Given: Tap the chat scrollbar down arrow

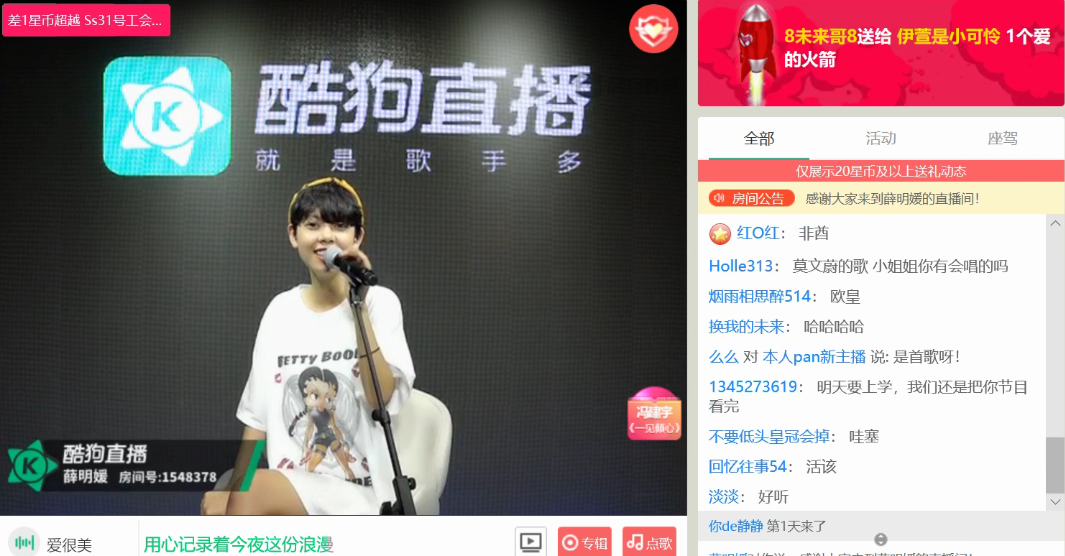Looking at the screenshot, I should [x=1055, y=500].
